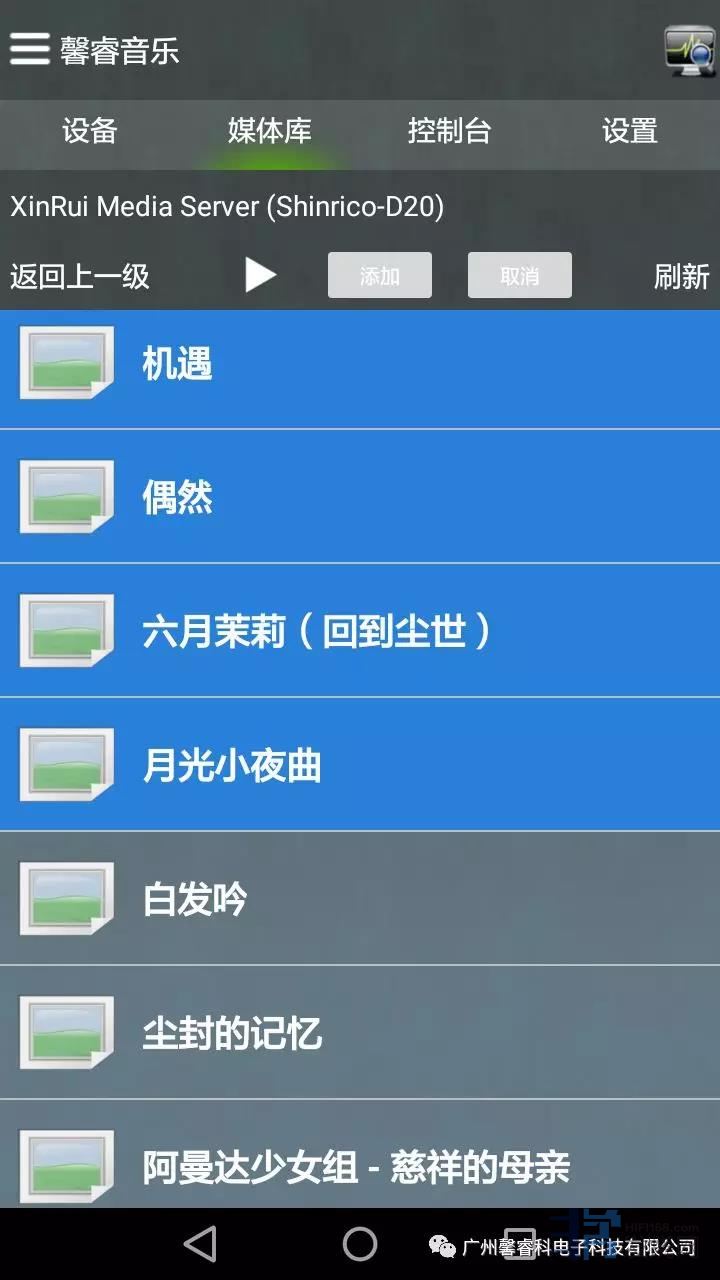Open the hamburger drawer menu

[30, 49]
